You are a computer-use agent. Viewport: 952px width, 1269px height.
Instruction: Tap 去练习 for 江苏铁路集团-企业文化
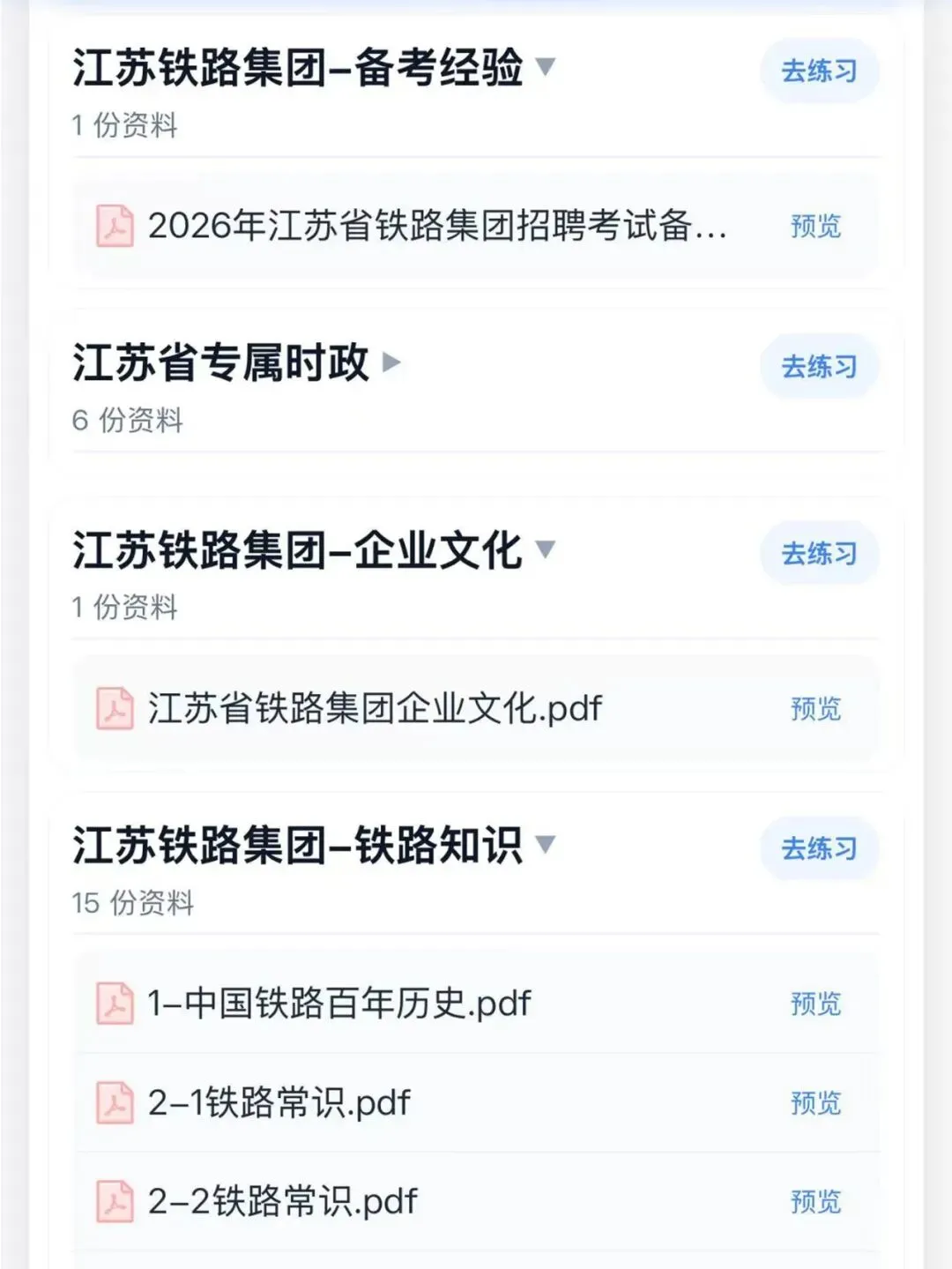pyautogui.click(x=820, y=553)
